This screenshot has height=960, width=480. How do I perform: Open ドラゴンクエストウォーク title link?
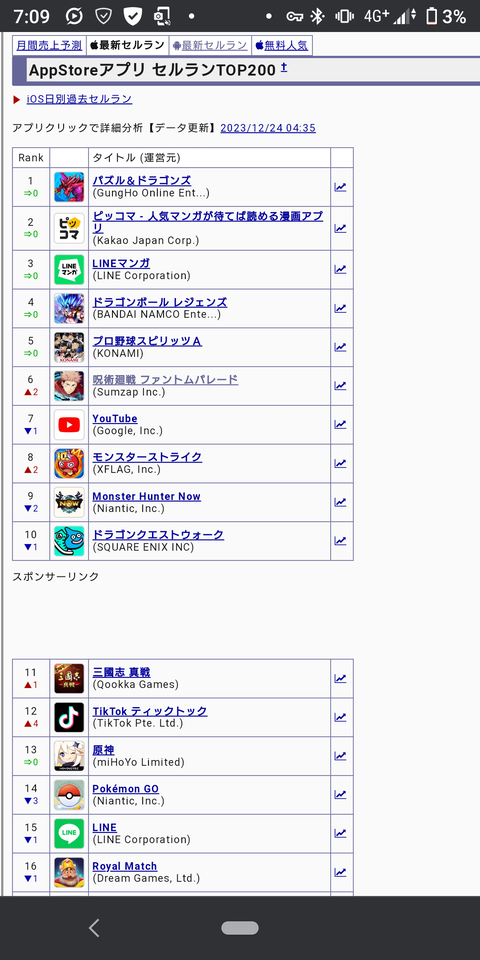pos(158,535)
